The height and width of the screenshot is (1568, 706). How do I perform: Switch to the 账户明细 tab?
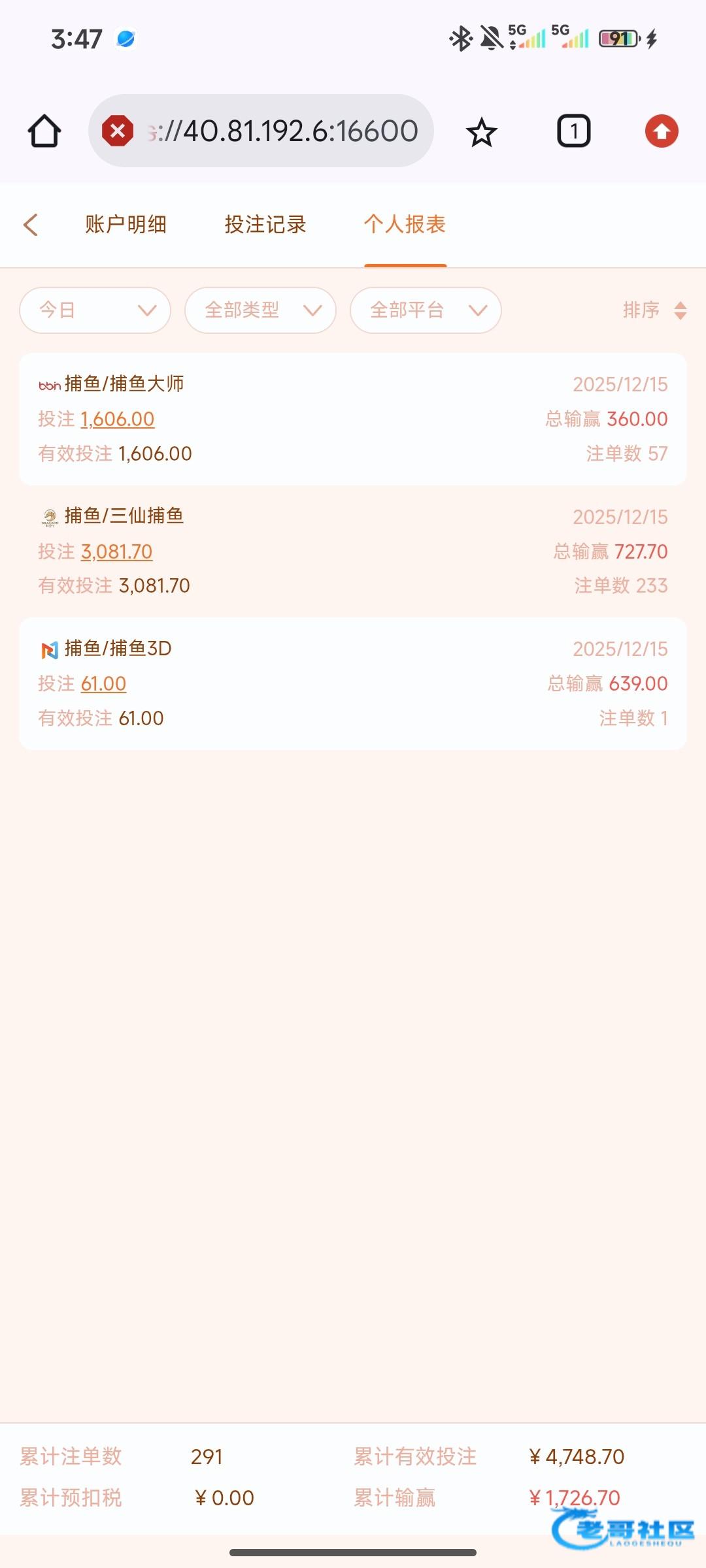coord(126,225)
